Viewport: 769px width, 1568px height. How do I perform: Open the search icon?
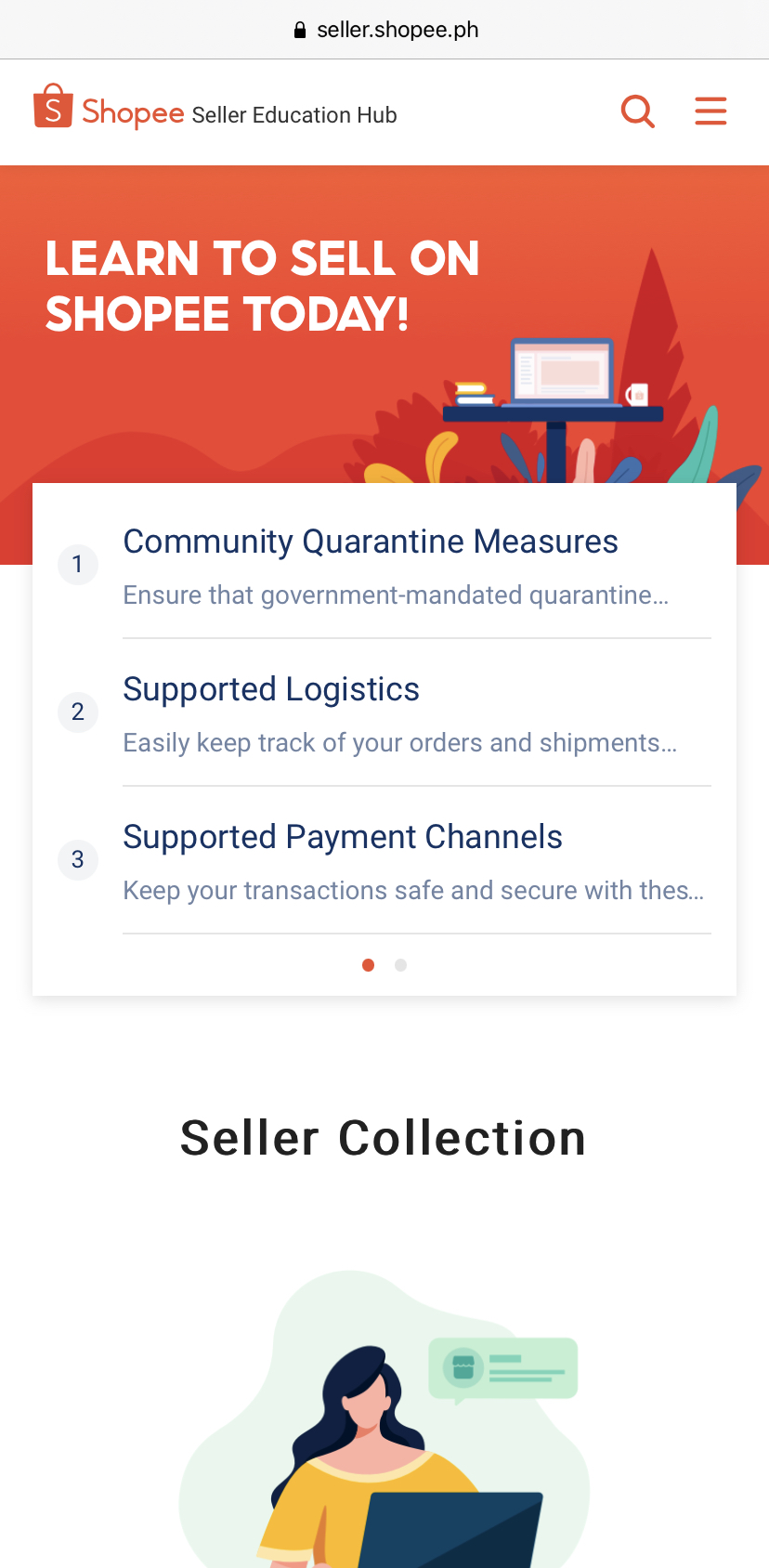click(638, 111)
